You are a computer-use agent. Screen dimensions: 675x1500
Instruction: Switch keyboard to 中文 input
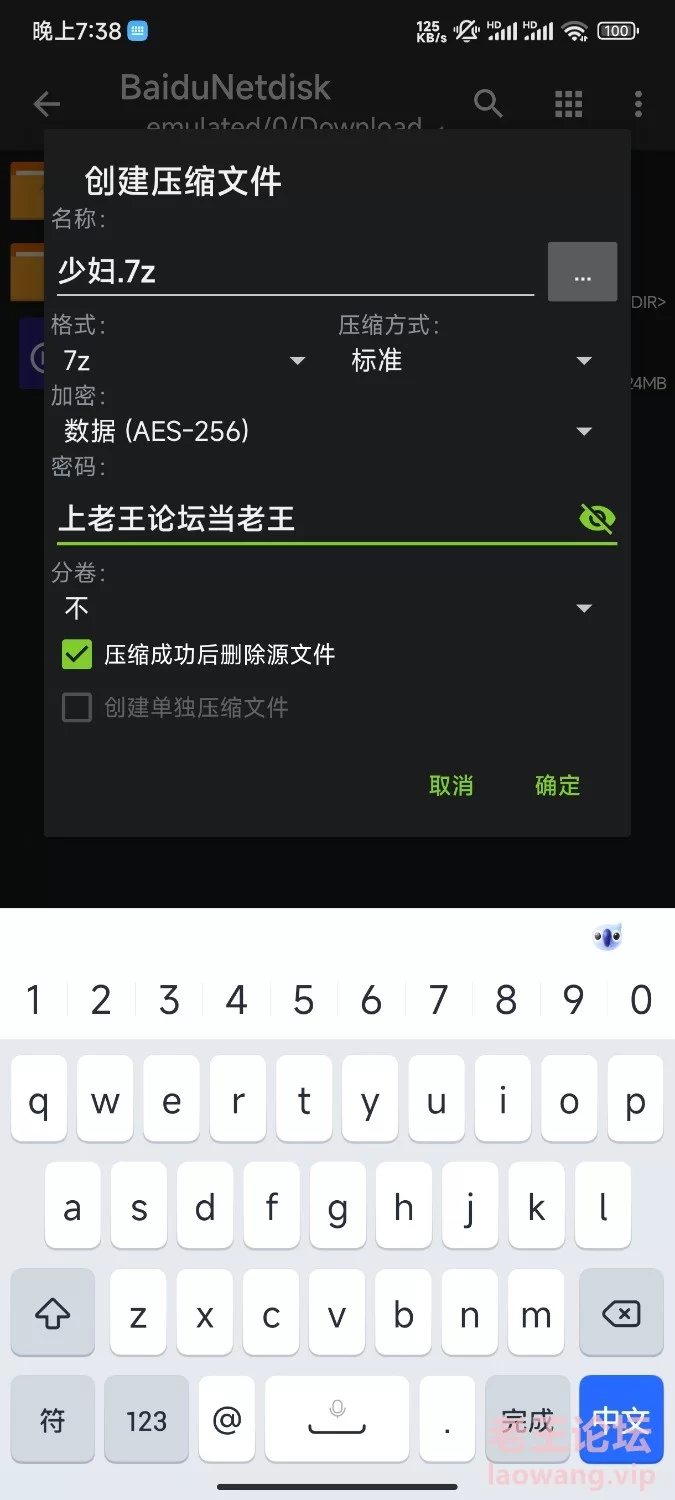coord(621,1419)
